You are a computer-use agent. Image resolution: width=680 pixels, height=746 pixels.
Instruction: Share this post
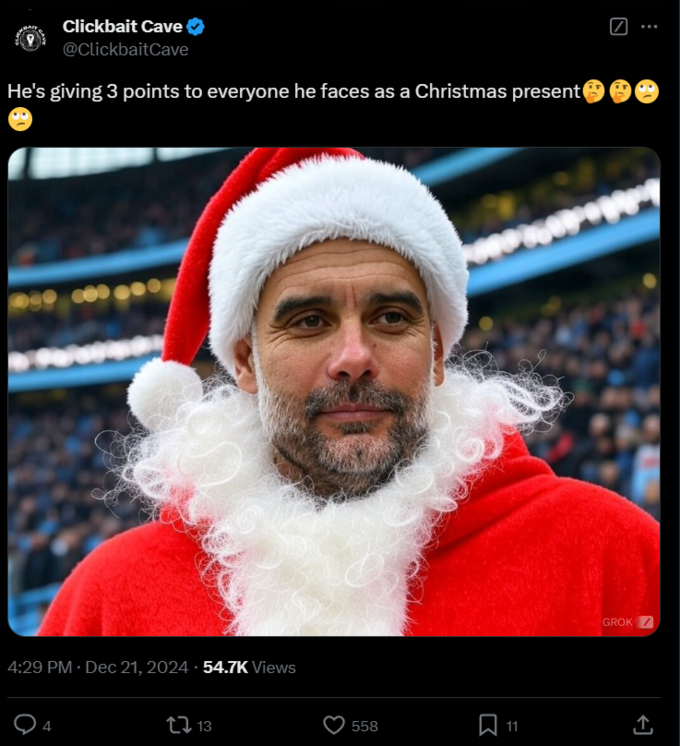[644, 725]
